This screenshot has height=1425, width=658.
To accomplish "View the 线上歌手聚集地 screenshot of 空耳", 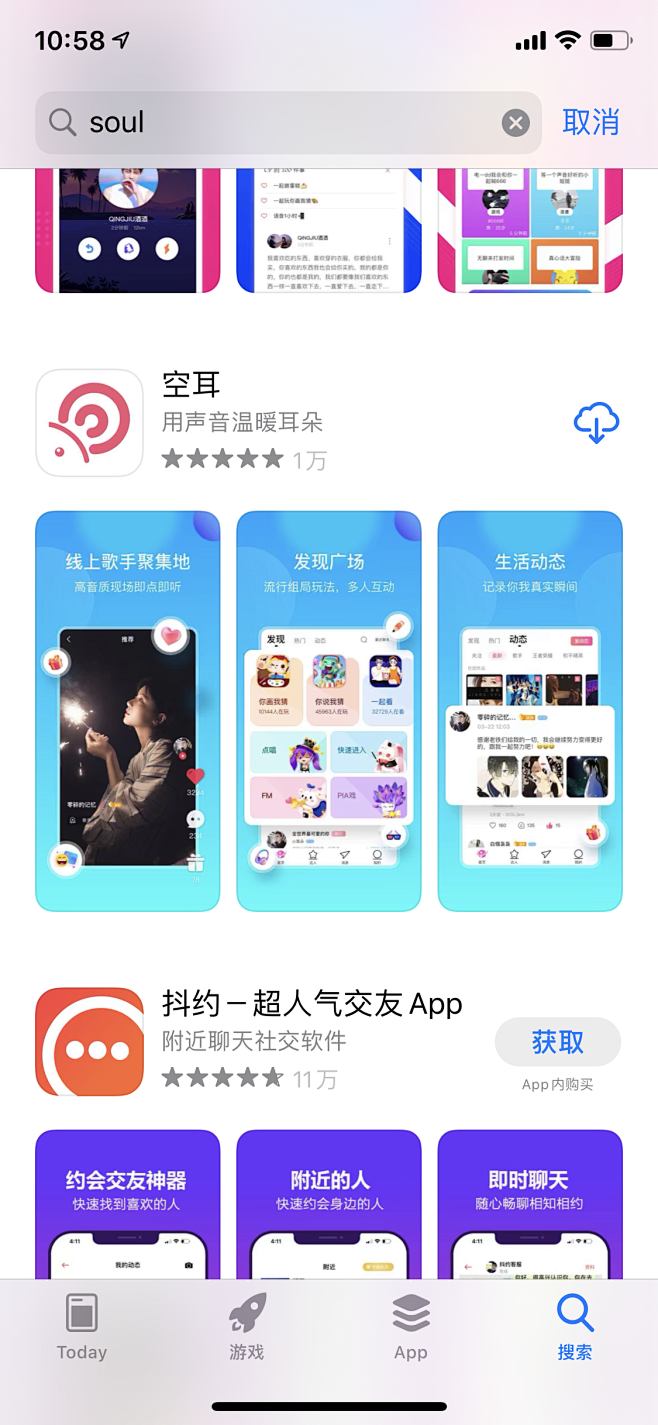I will [128, 711].
